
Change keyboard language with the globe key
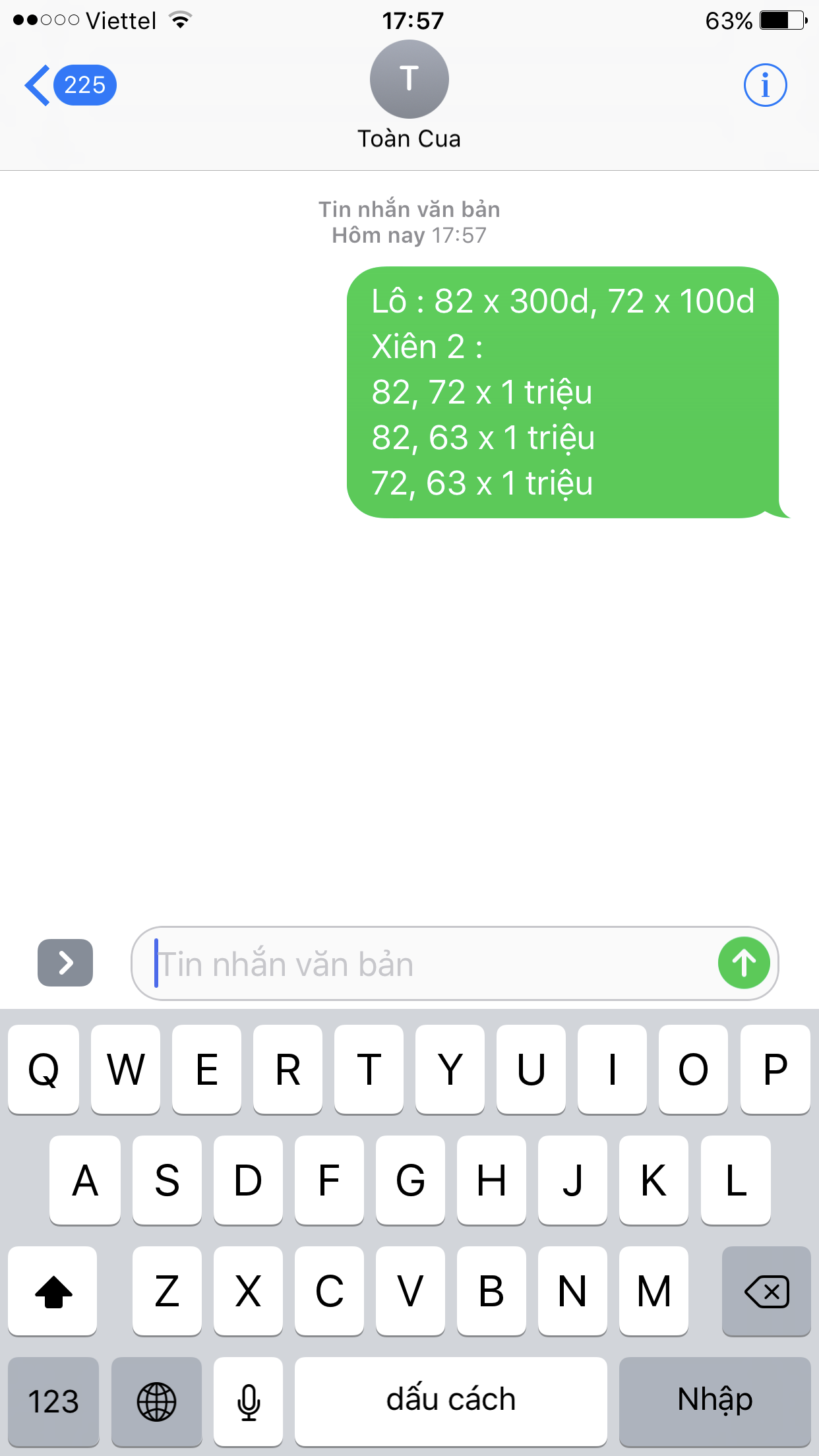point(156,1401)
